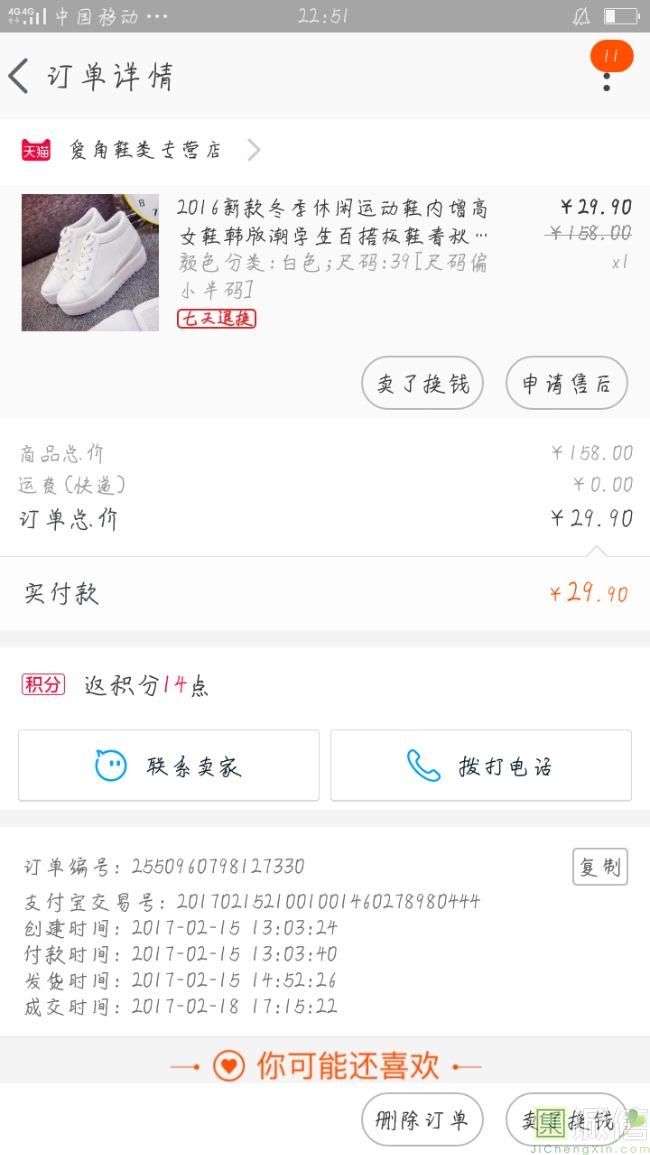Copy the order number with 复制
650x1155 pixels.
click(600, 867)
